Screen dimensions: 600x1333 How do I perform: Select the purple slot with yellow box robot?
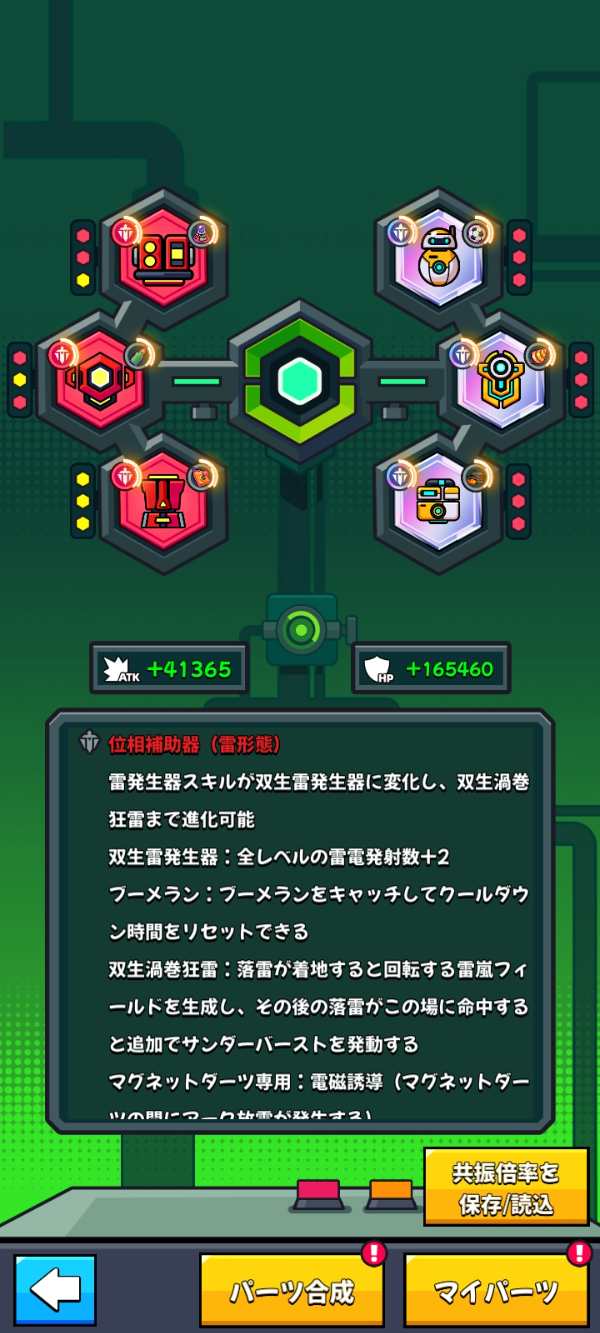(438, 502)
